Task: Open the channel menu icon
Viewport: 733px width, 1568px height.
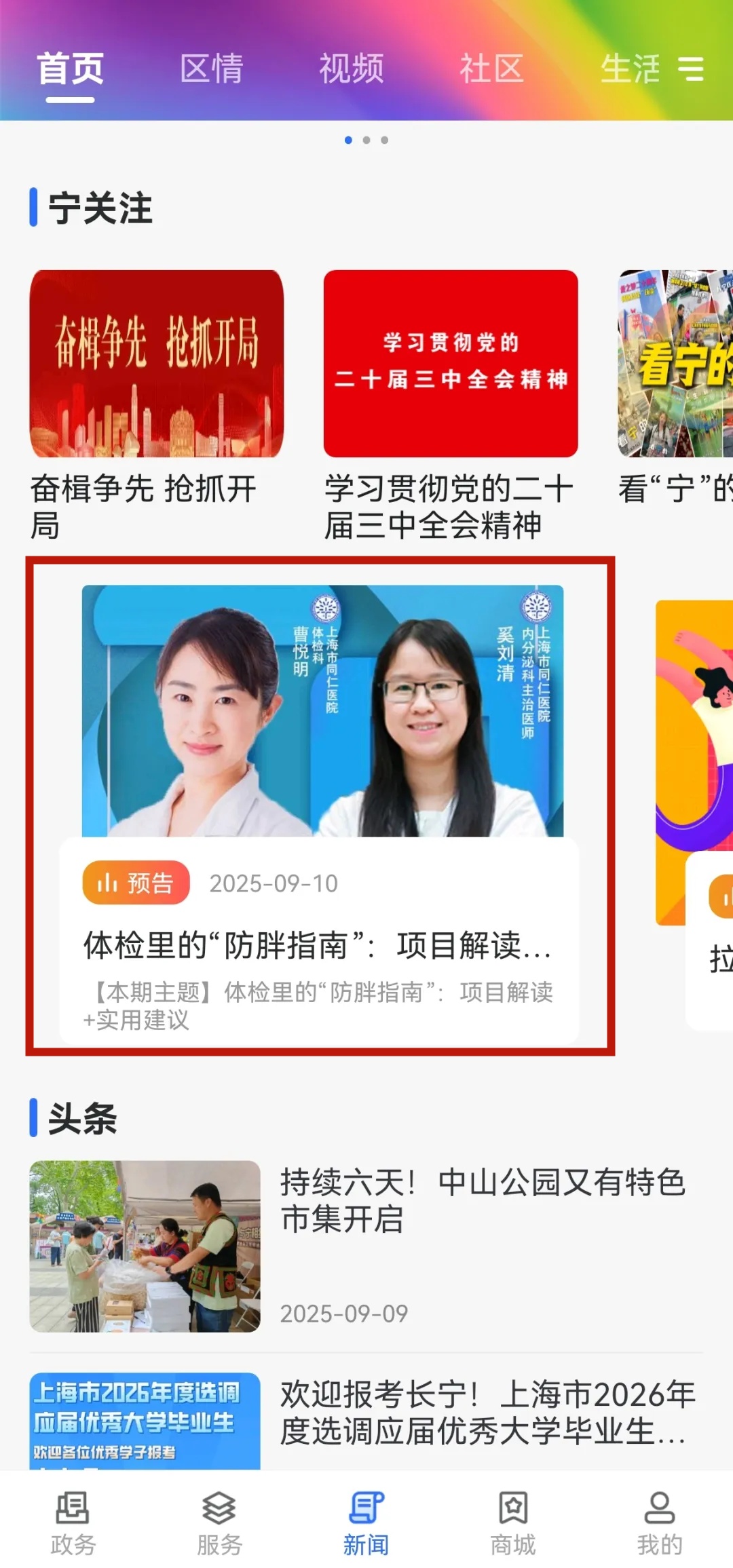Action: (691, 69)
